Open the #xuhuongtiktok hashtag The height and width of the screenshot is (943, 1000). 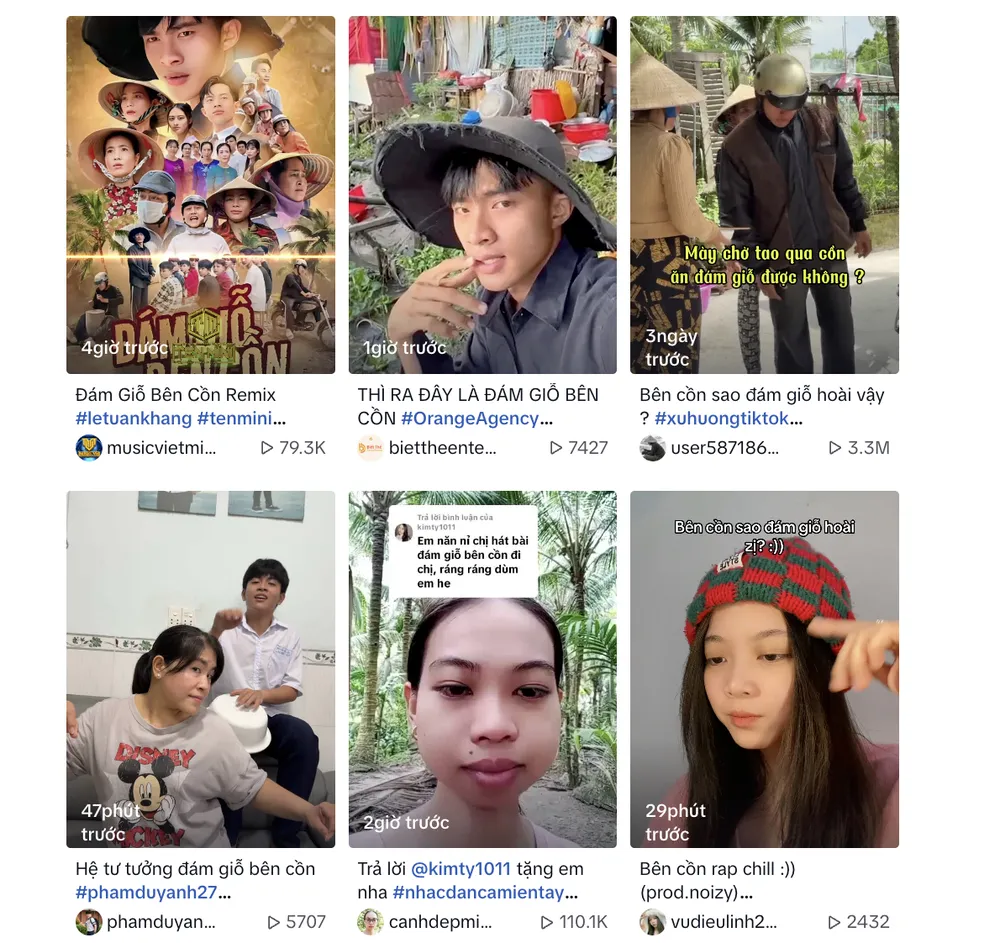click(728, 419)
